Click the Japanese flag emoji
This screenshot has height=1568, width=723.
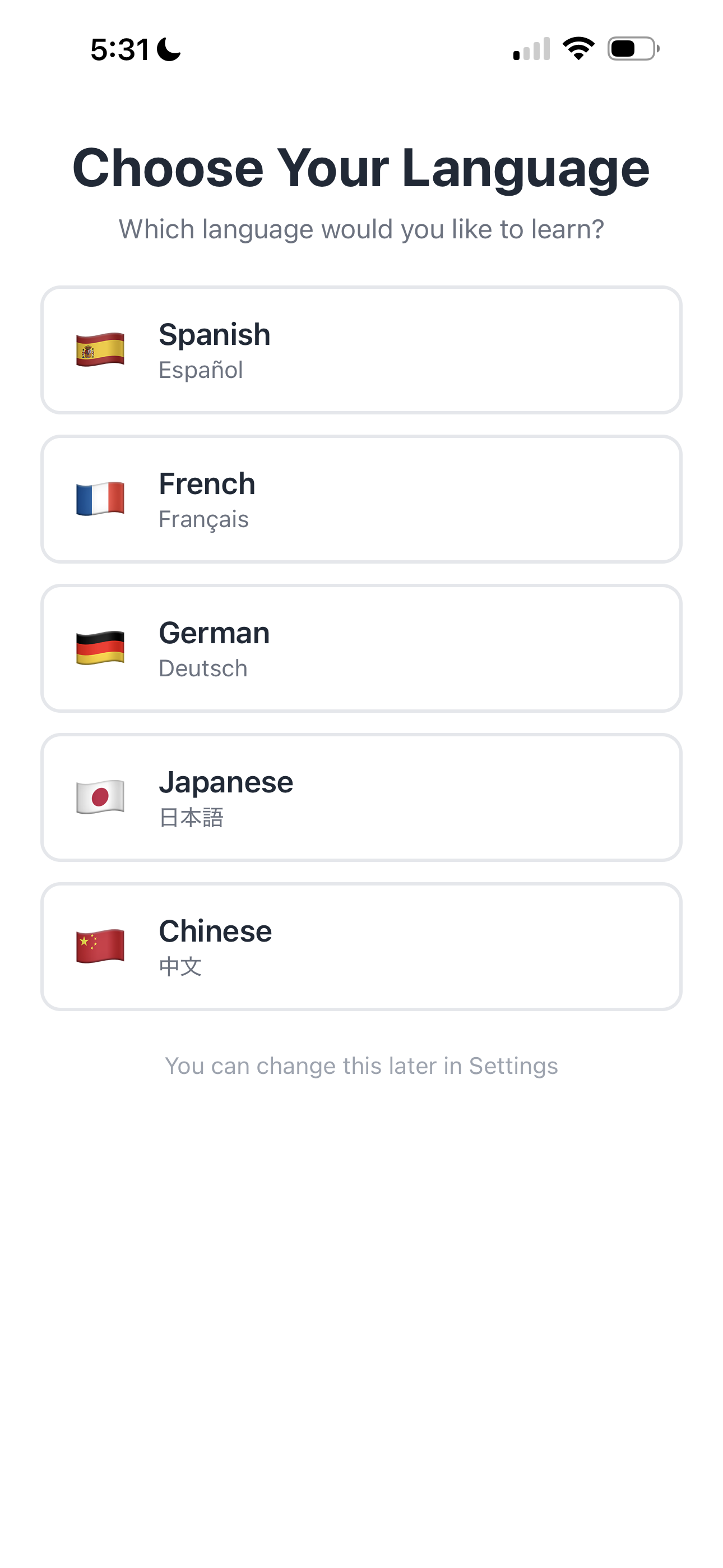(100, 796)
